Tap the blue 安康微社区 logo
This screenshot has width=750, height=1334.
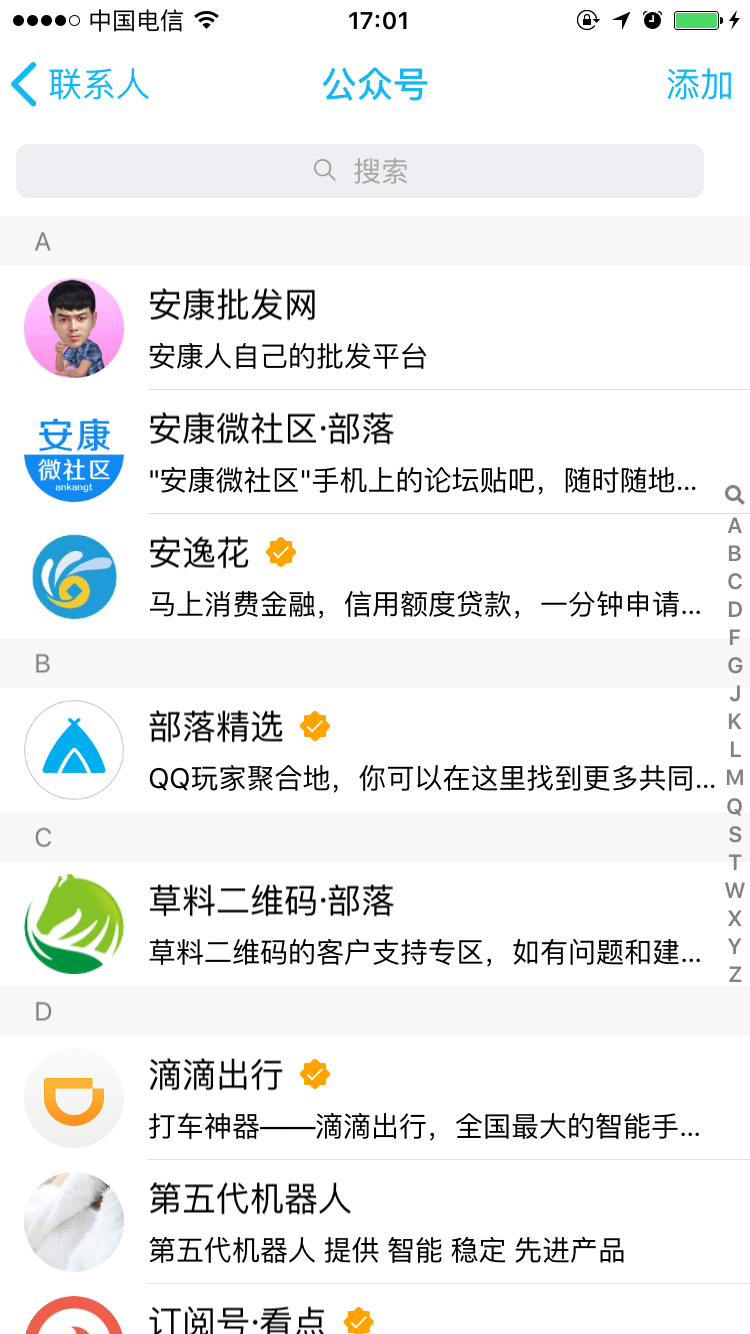click(x=74, y=457)
